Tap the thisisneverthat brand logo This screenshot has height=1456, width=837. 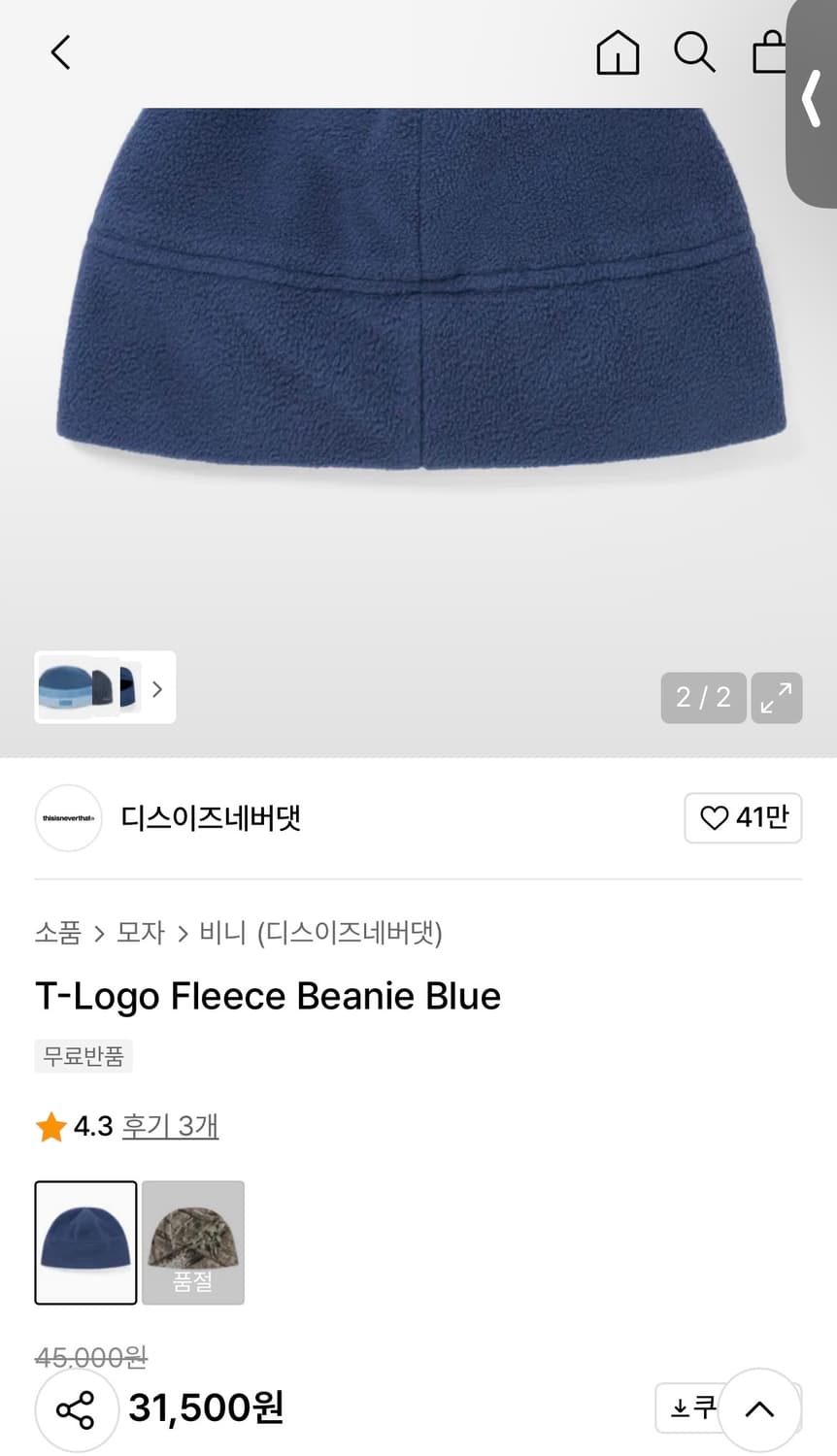click(x=68, y=818)
